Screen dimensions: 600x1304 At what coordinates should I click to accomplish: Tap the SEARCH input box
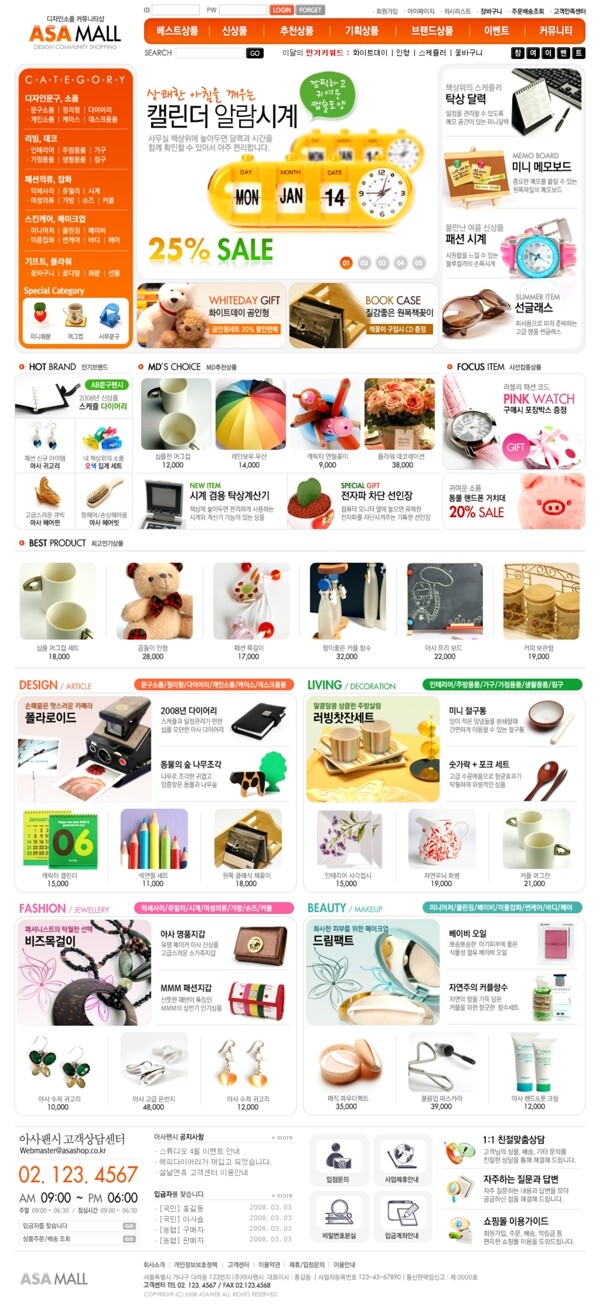[209, 53]
